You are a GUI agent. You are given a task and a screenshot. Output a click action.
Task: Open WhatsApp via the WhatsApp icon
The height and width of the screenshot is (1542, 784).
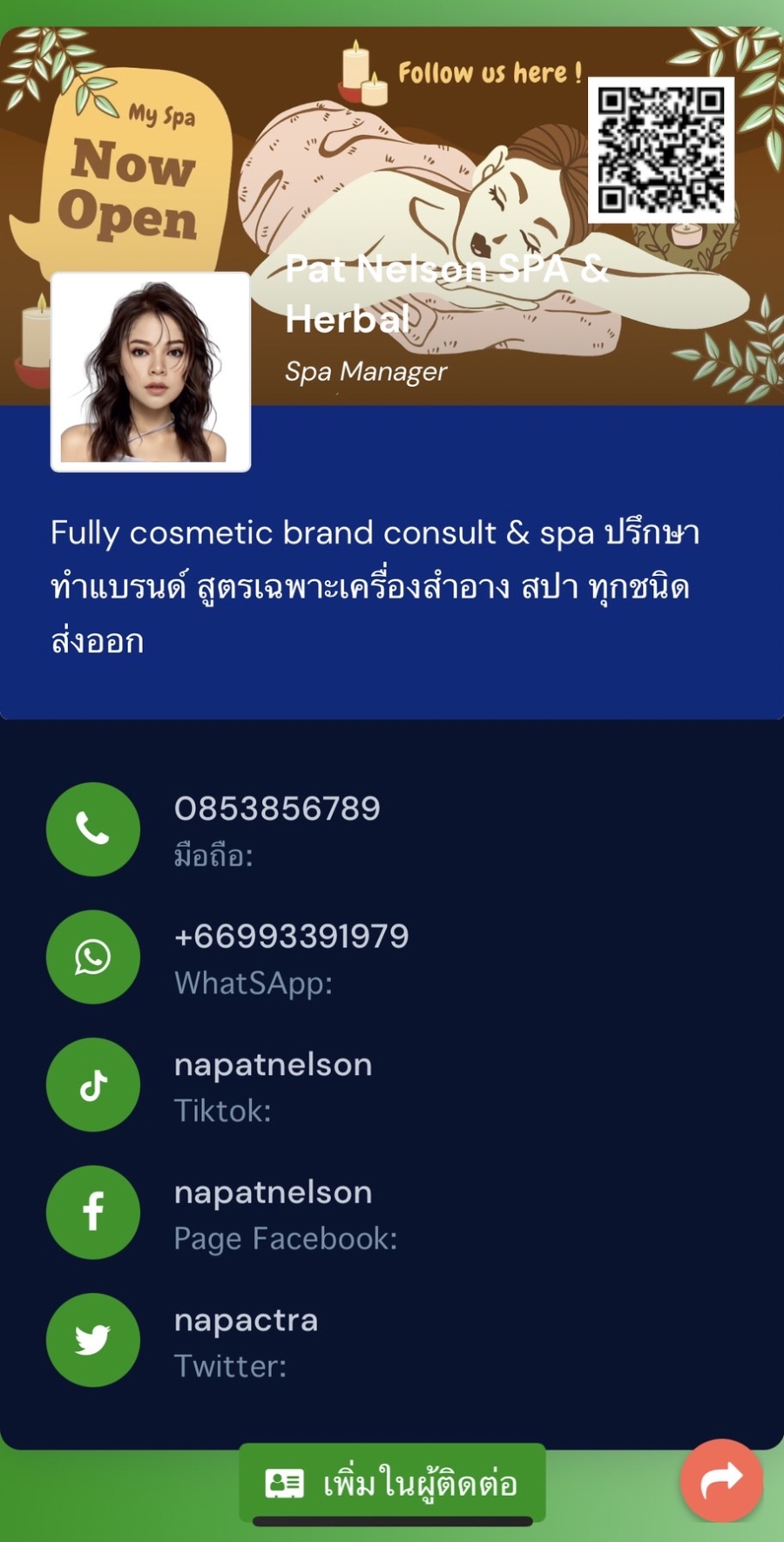pos(93,957)
